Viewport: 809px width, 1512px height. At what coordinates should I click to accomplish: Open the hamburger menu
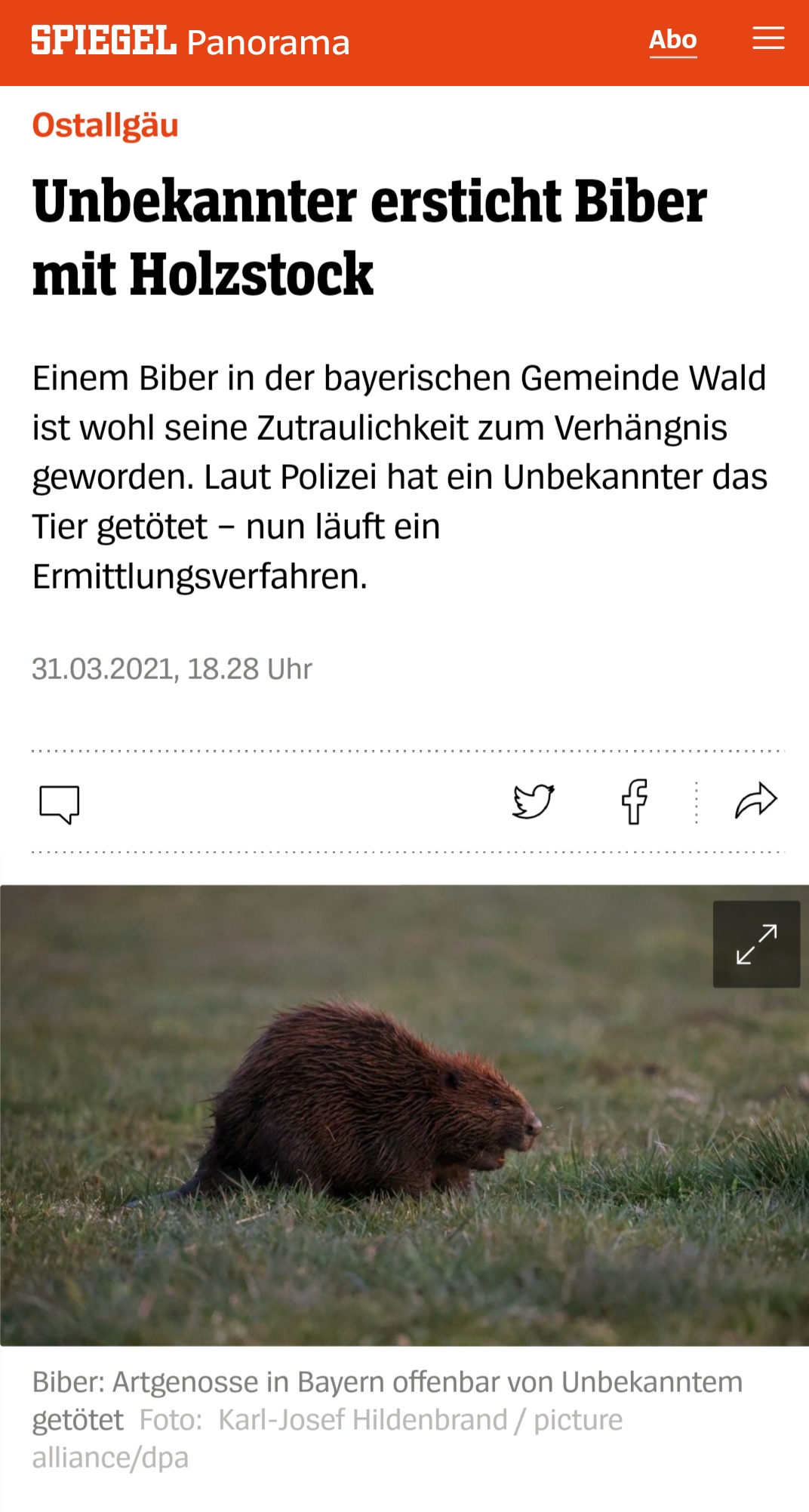point(768,38)
